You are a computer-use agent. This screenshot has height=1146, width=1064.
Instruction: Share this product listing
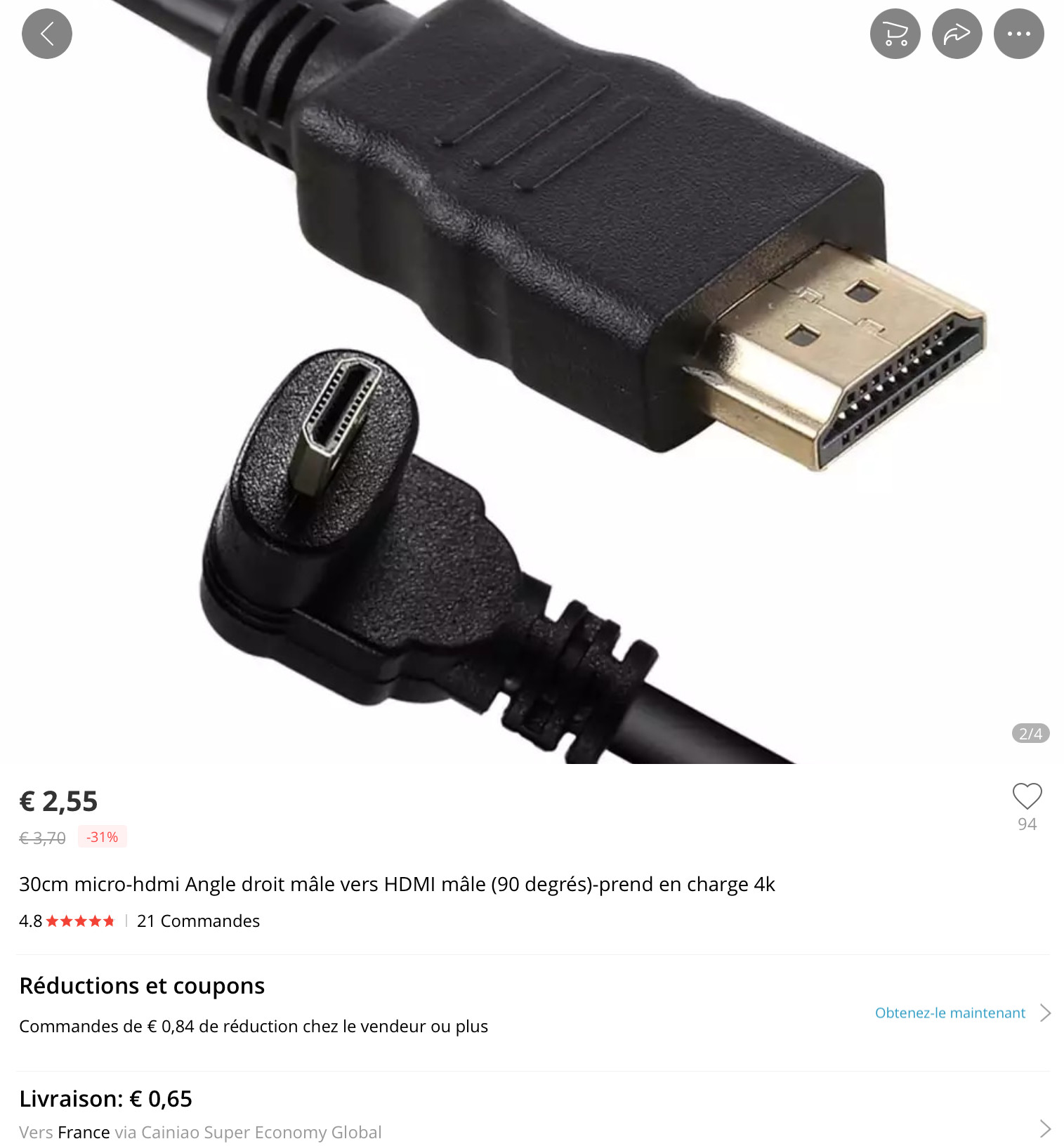coord(957,34)
